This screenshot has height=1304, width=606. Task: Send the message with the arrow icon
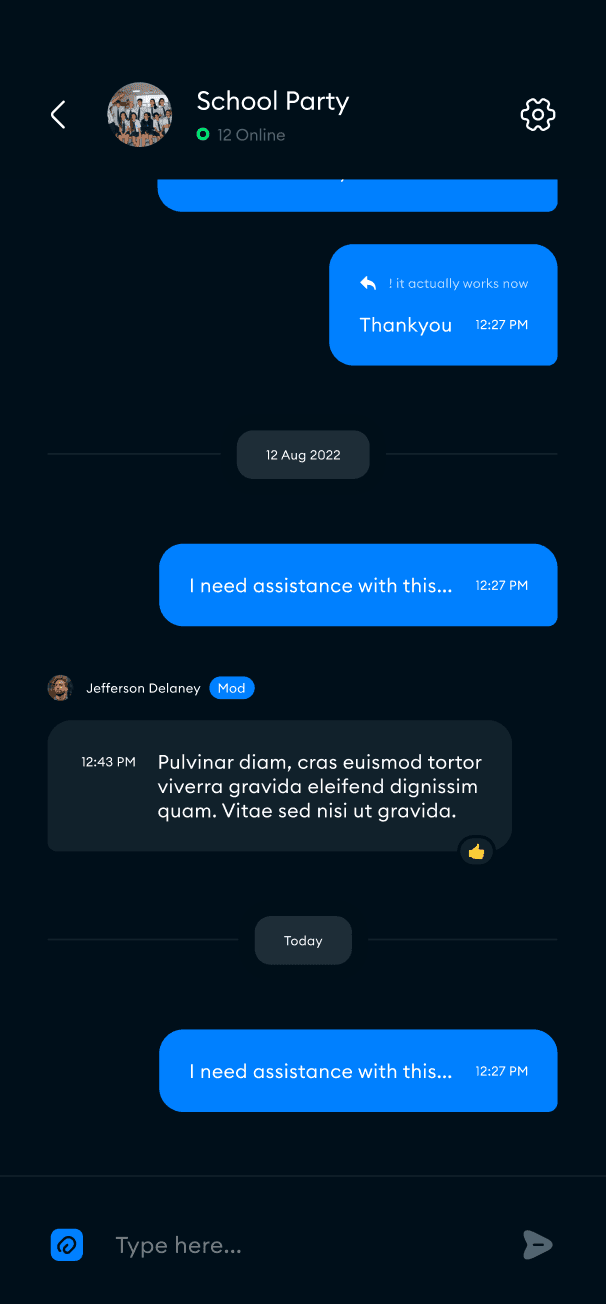537,1245
